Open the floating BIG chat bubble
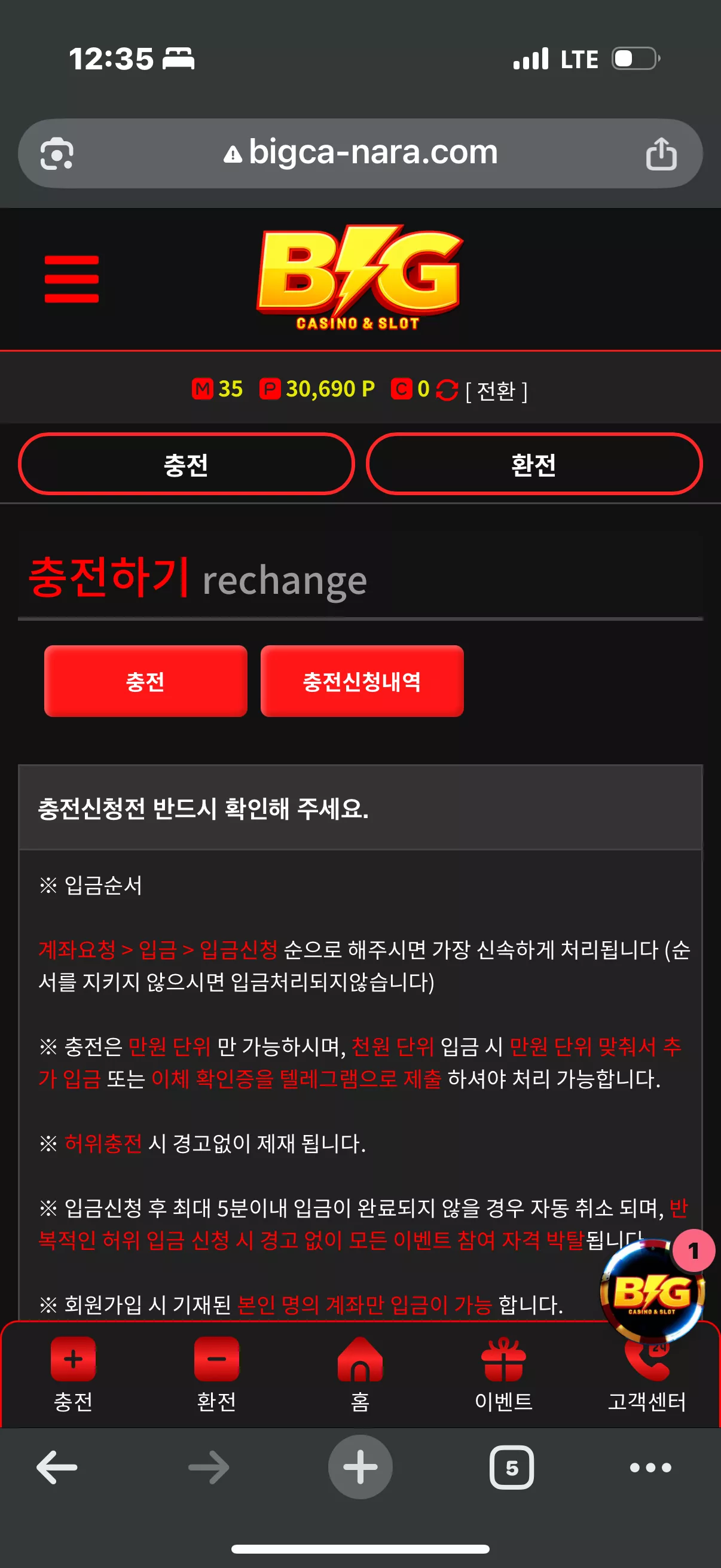The image size is (721, 1568). 653,1288
